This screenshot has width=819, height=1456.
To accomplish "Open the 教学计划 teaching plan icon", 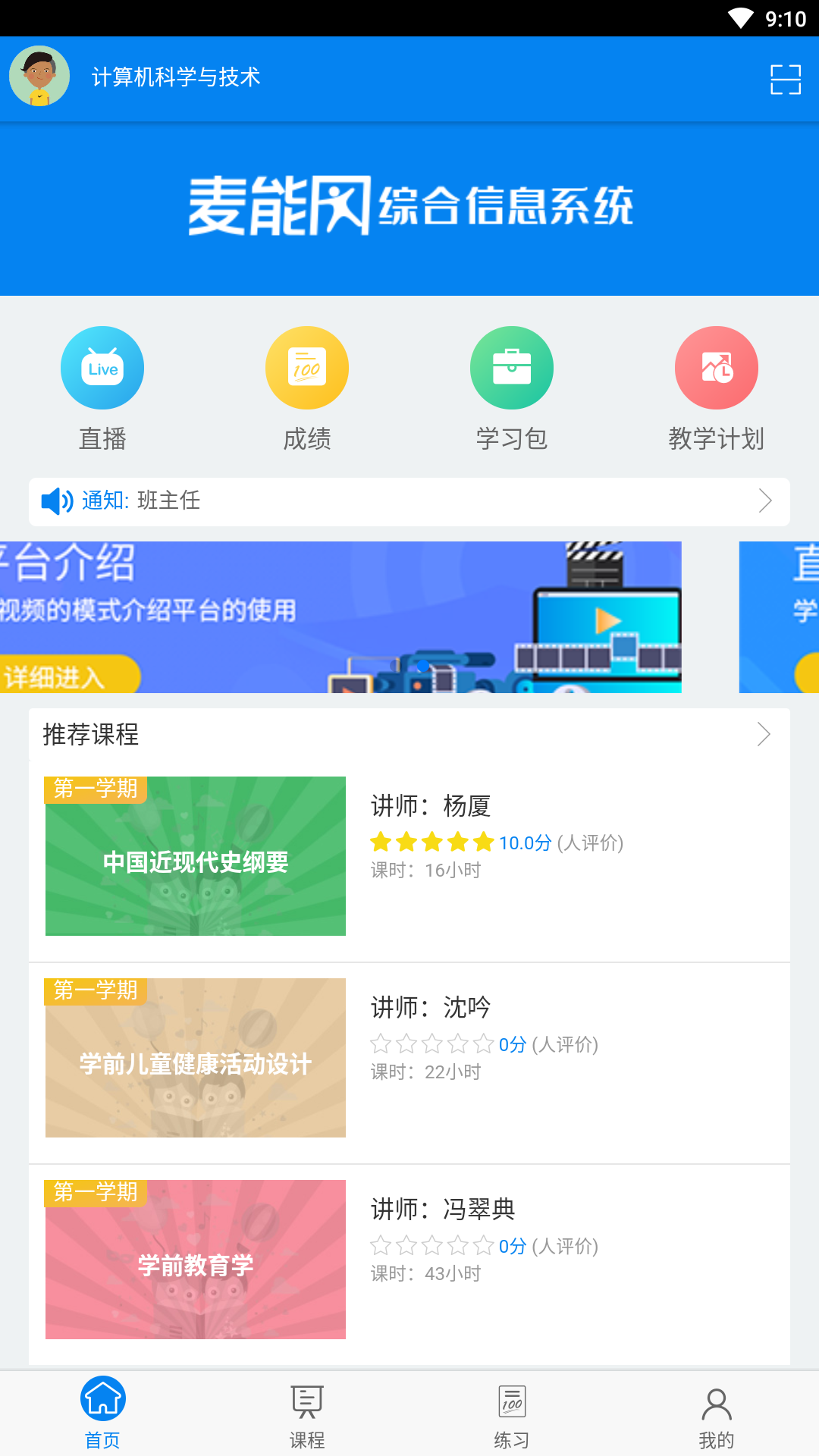I will [717, 367].
